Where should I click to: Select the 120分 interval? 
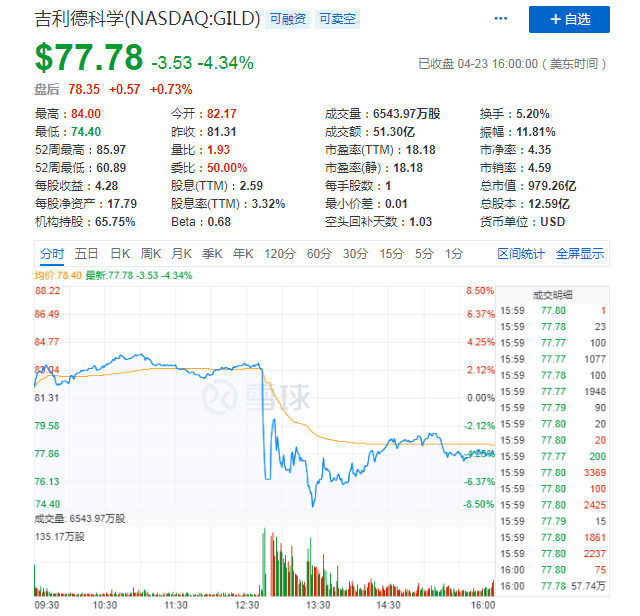pyautogui.click(x=278, y=253)
